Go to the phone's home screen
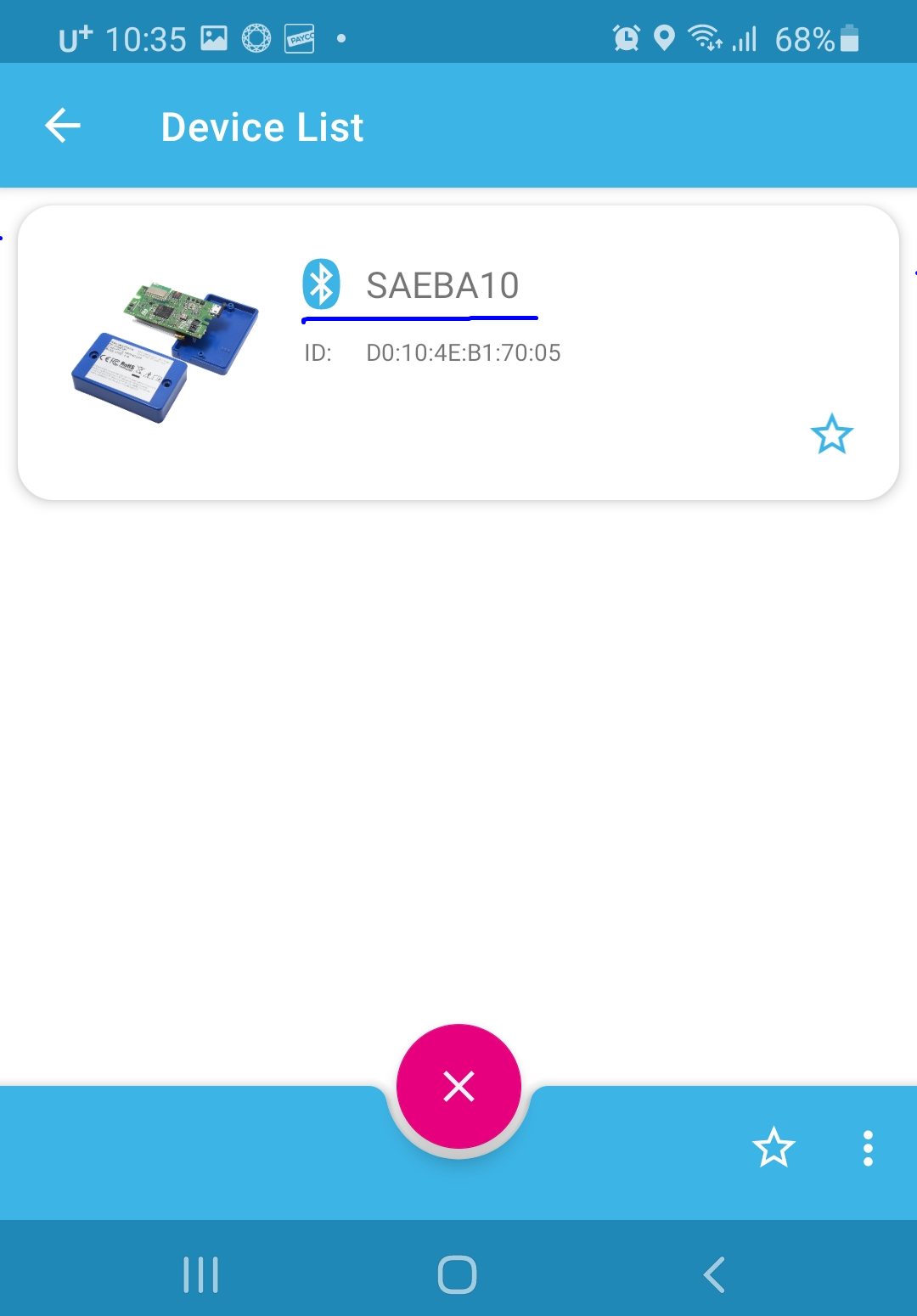Image resolution: width=917 pixels, height=1316 pixels. coord(457,1274)
